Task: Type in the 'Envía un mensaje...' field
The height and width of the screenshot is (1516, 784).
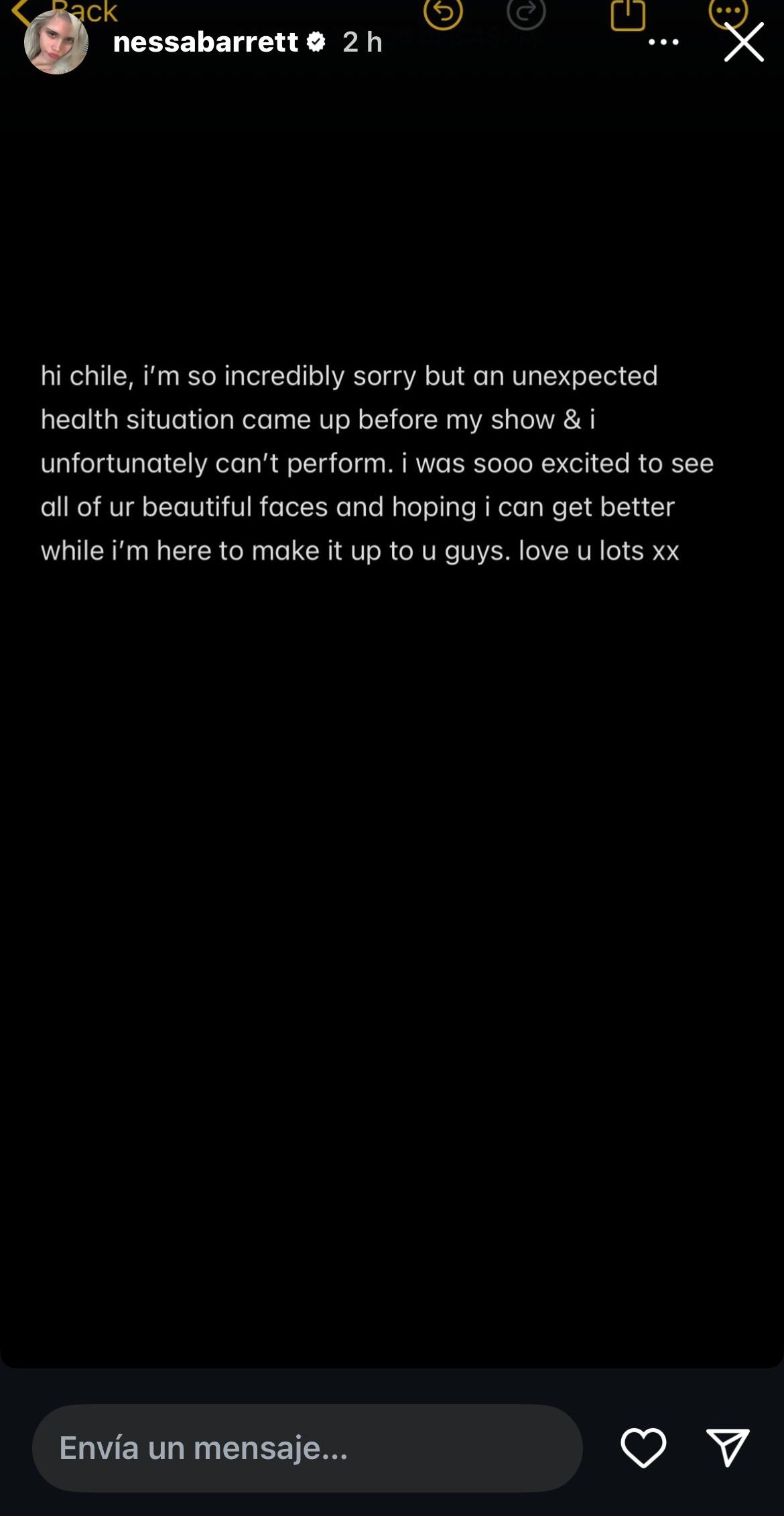Action: [x=308, y=1448]
